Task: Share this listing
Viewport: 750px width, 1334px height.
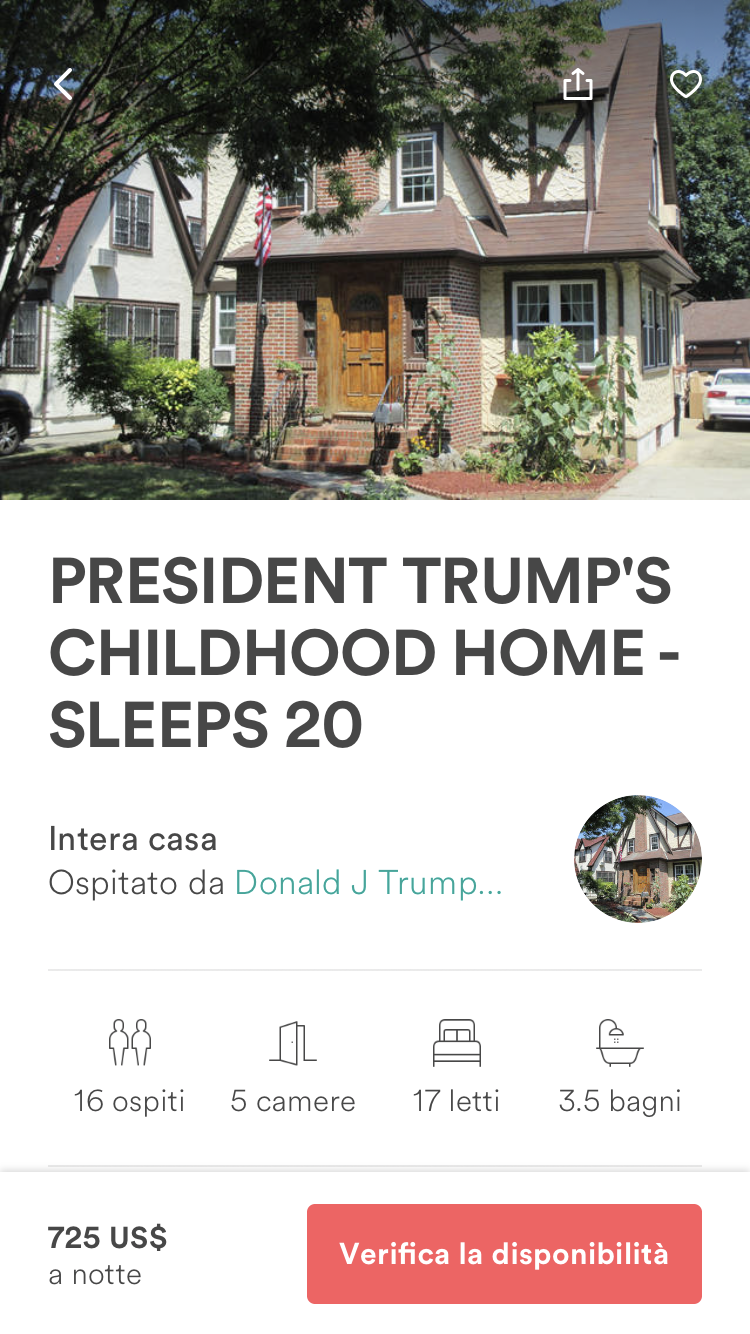Action: pos(578,84)
